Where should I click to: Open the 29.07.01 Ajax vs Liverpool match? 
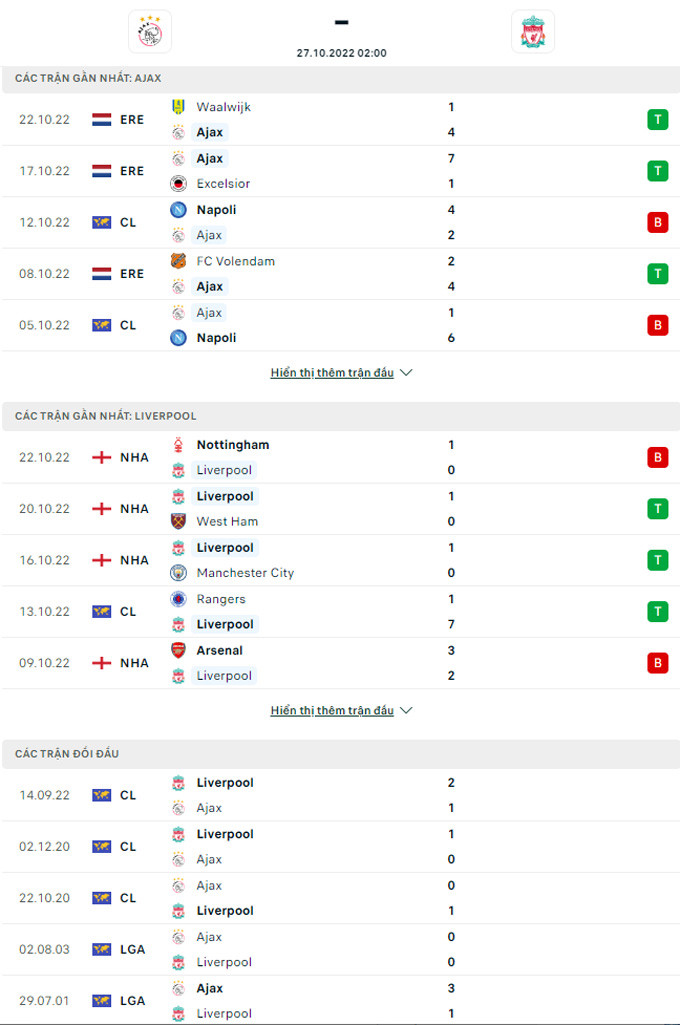[340, 1001]
